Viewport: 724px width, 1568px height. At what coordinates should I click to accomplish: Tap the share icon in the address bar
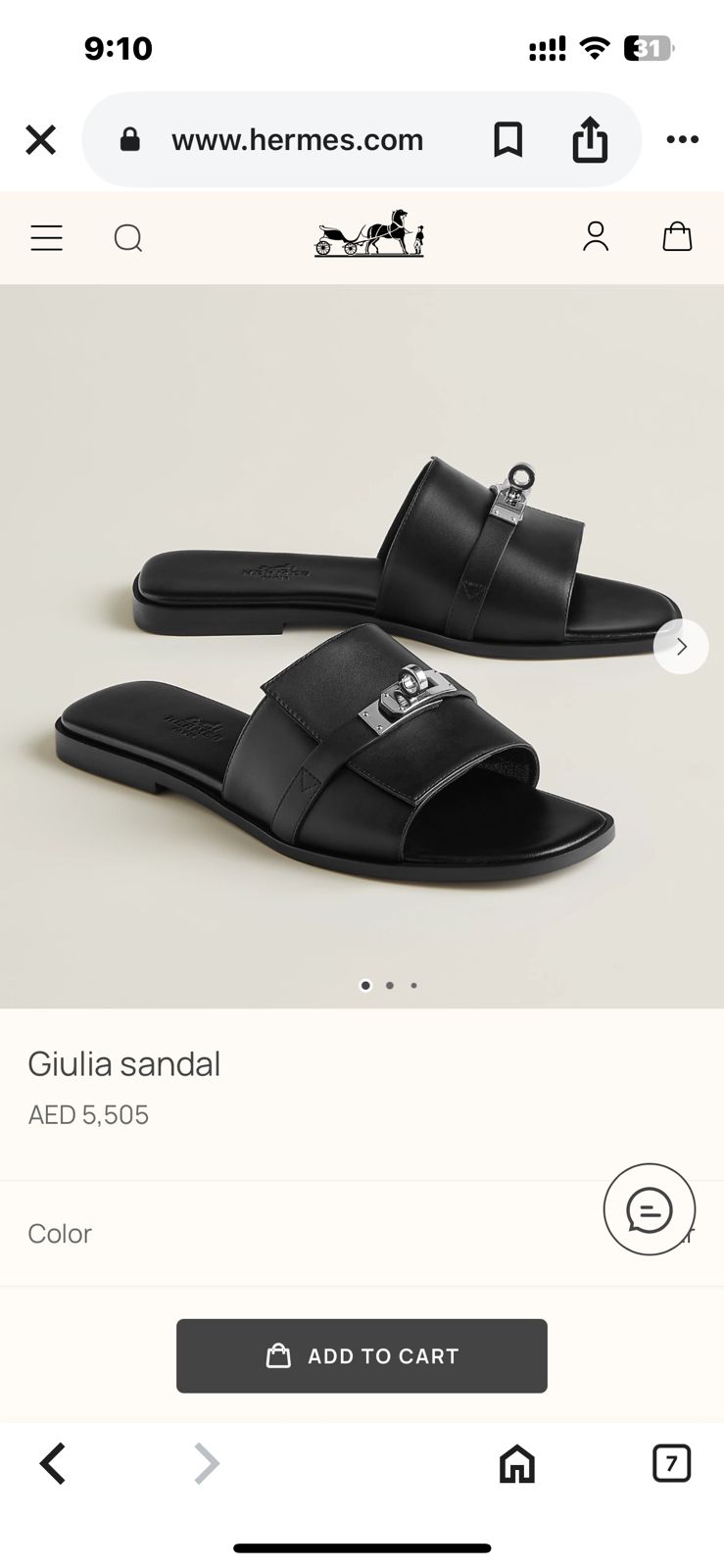coord(590,139)
